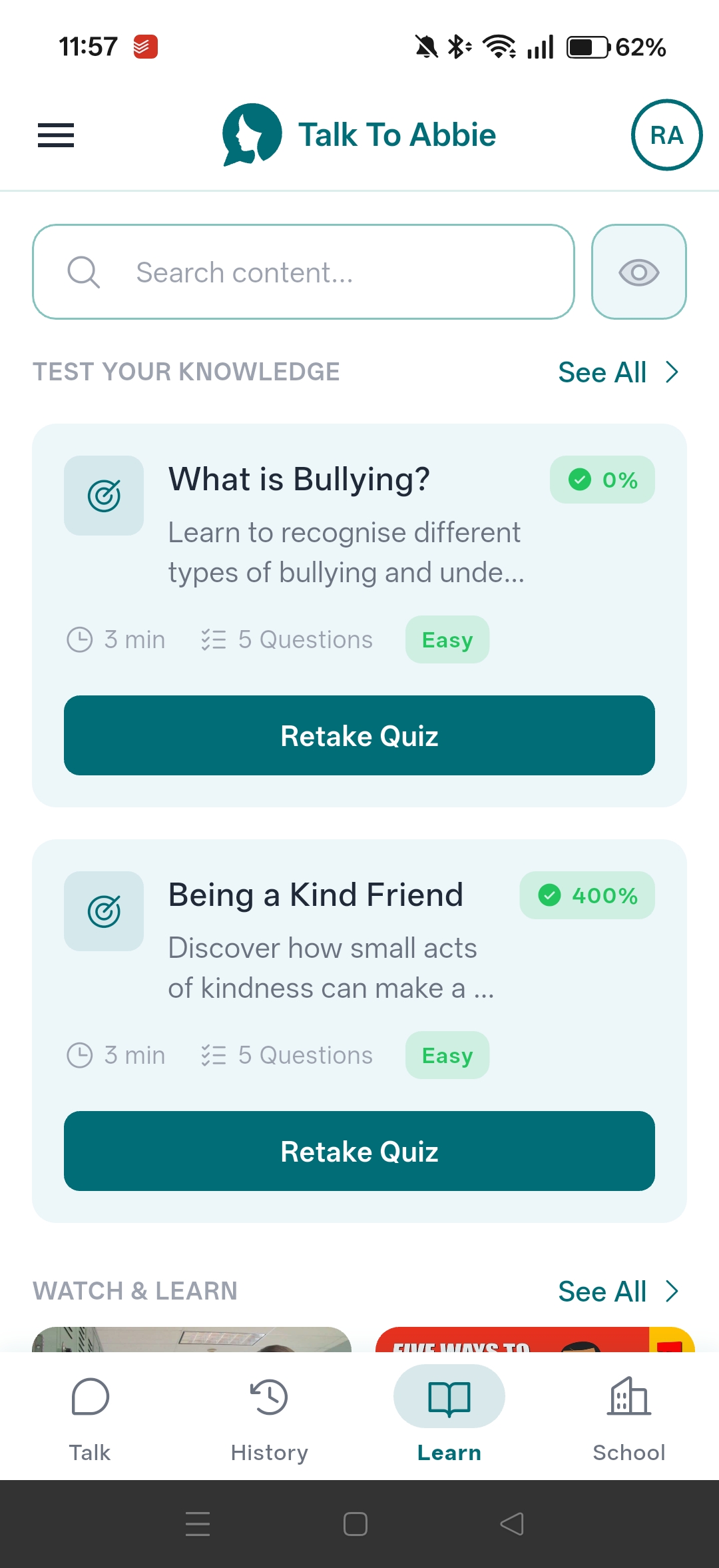Viewport: 719px width, 1568px height.
Task: Open the hamburger menu
Action: (56, 135)
